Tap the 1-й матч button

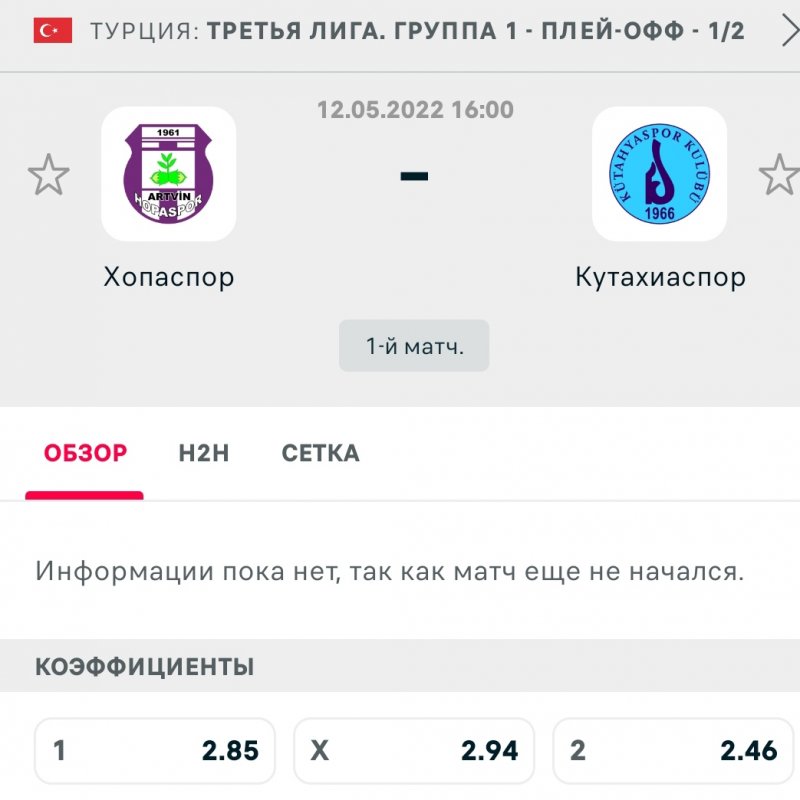(x=414, y=346)
